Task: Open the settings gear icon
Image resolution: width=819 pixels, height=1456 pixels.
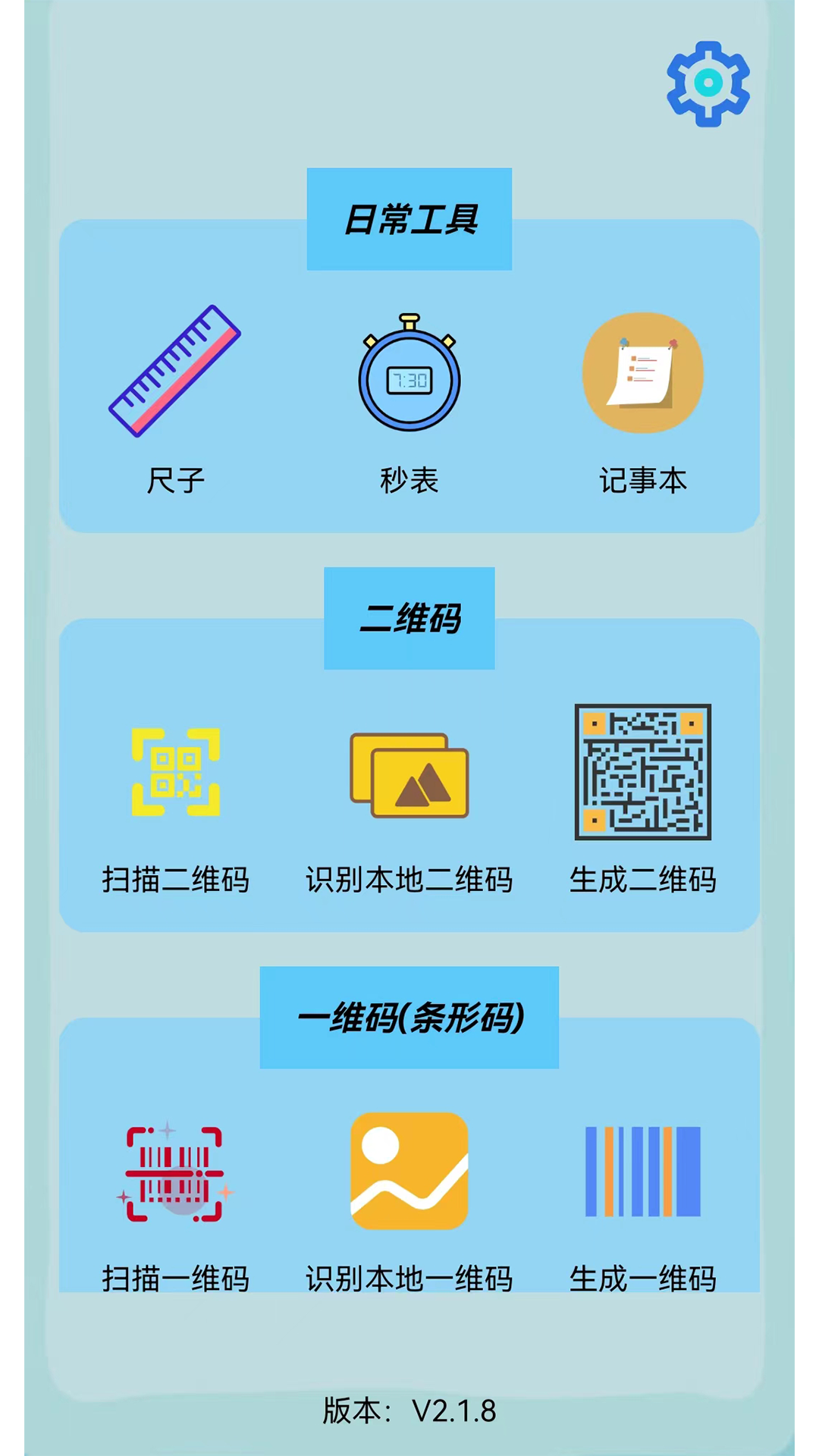Action: pos(708,83)
